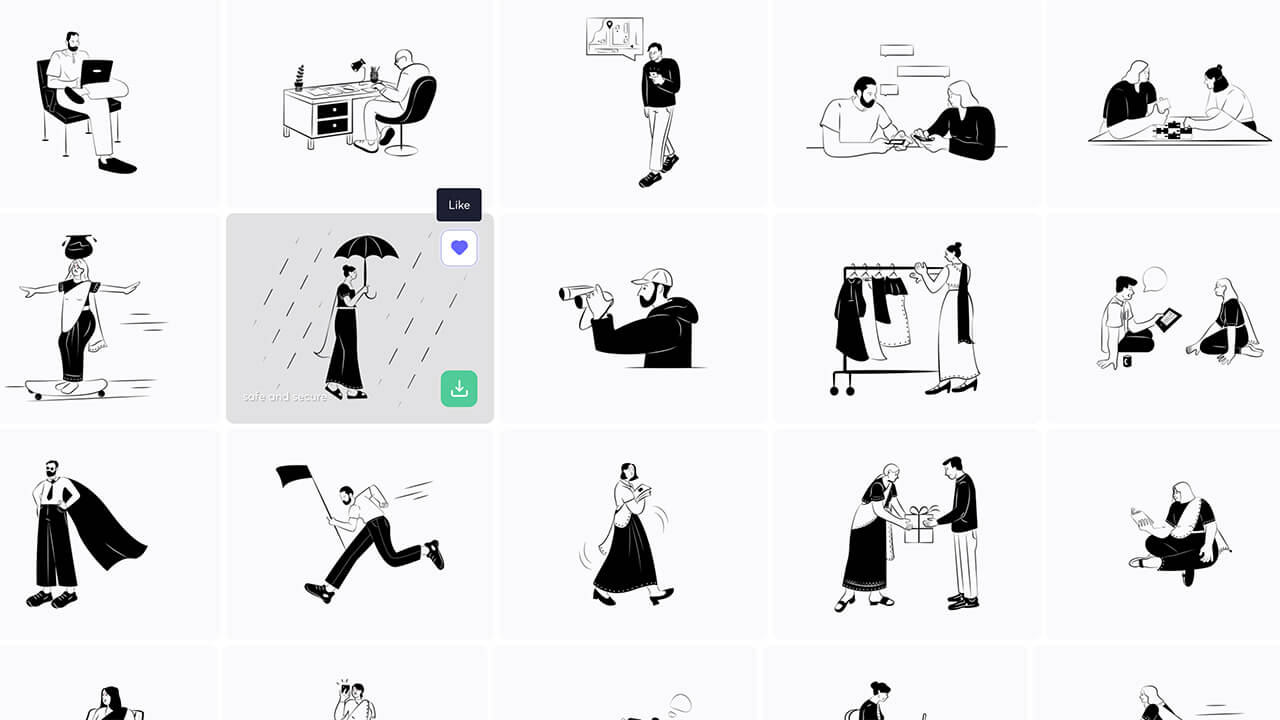Open the dancing woman with book illustration
Screen dimensions: 1280x720
[632, 533]
